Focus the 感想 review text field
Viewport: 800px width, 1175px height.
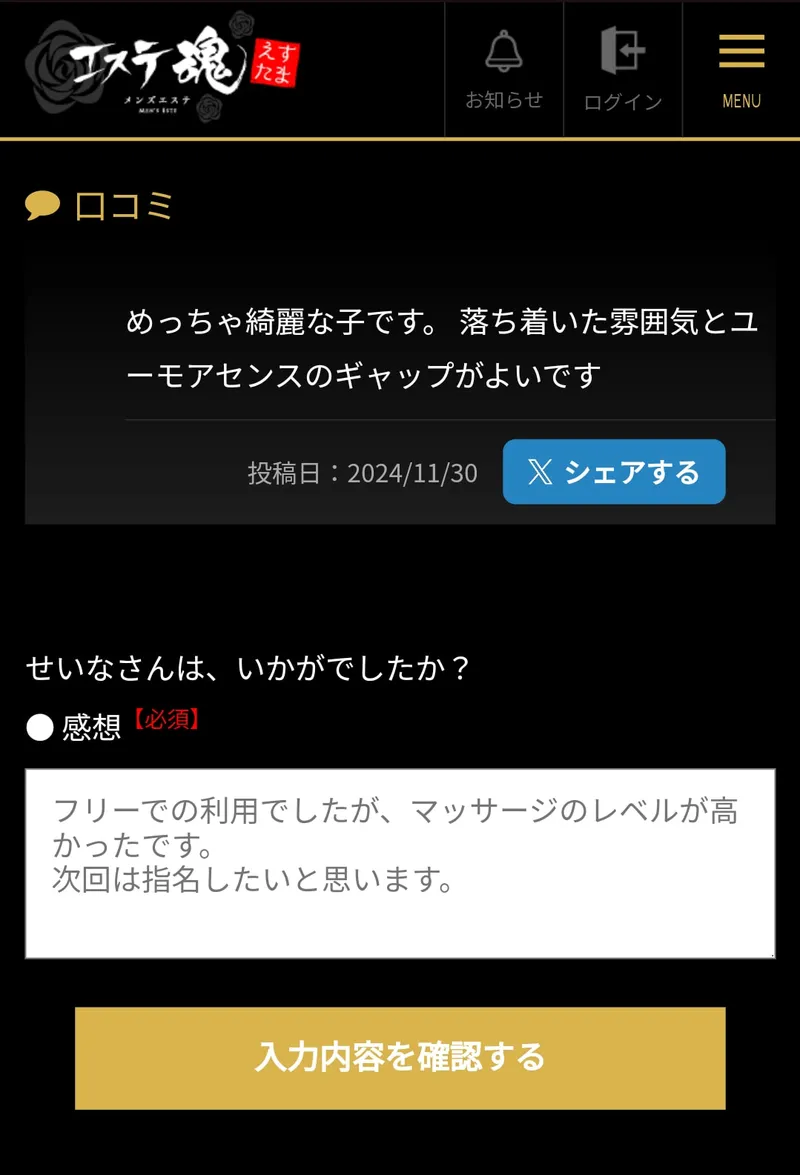pos(400,863)
